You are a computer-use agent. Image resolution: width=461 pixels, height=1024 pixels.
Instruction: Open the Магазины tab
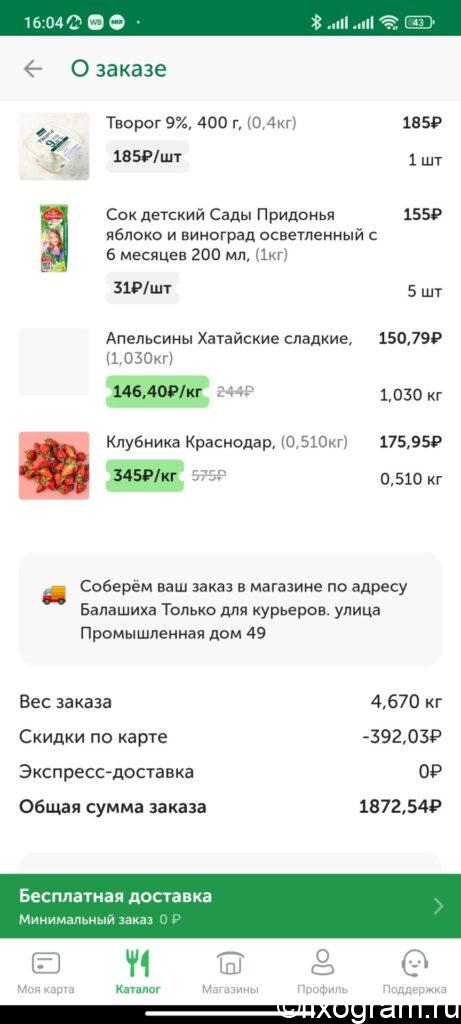coord(230,971)
